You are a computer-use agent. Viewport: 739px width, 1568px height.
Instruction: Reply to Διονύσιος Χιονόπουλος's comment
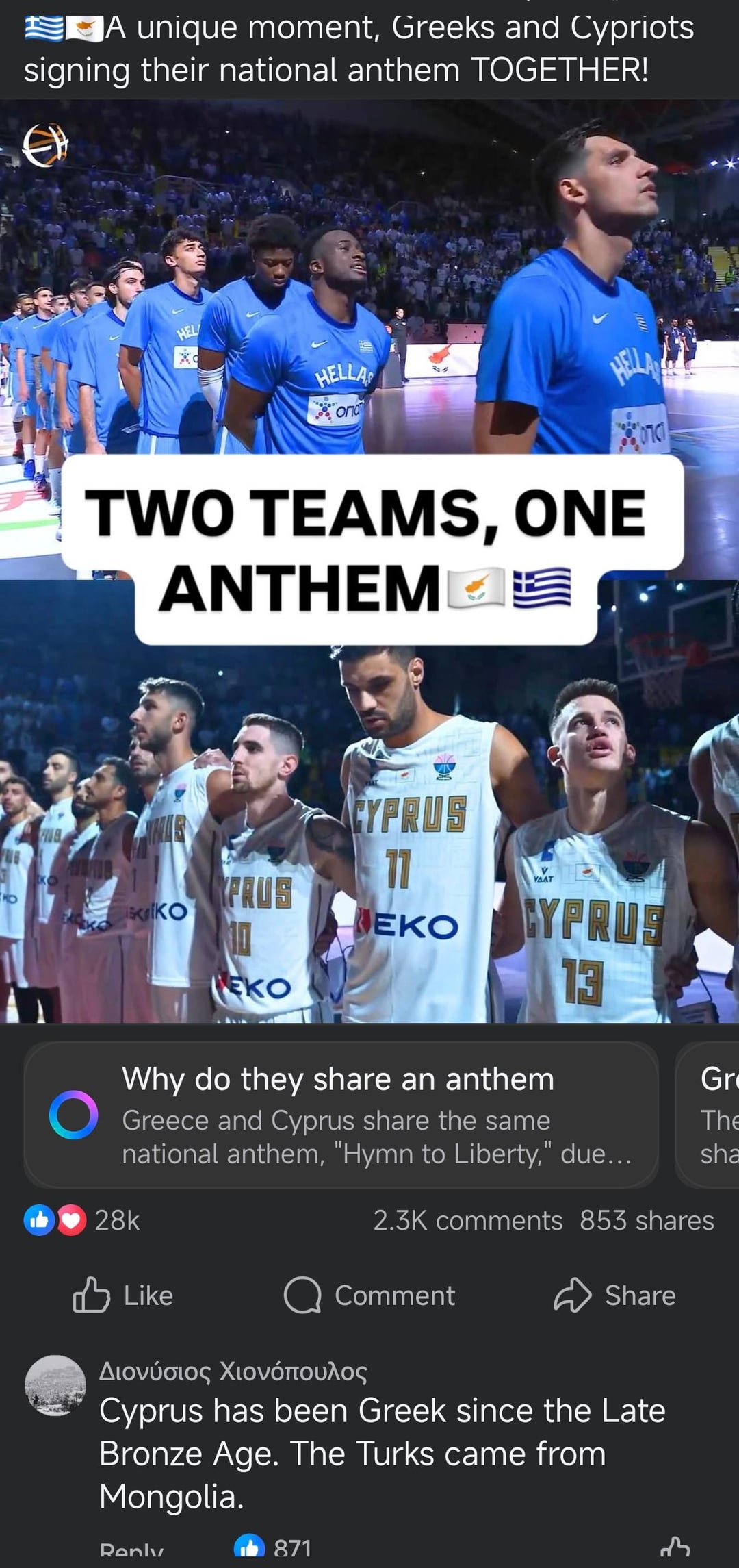point(131,1550)
